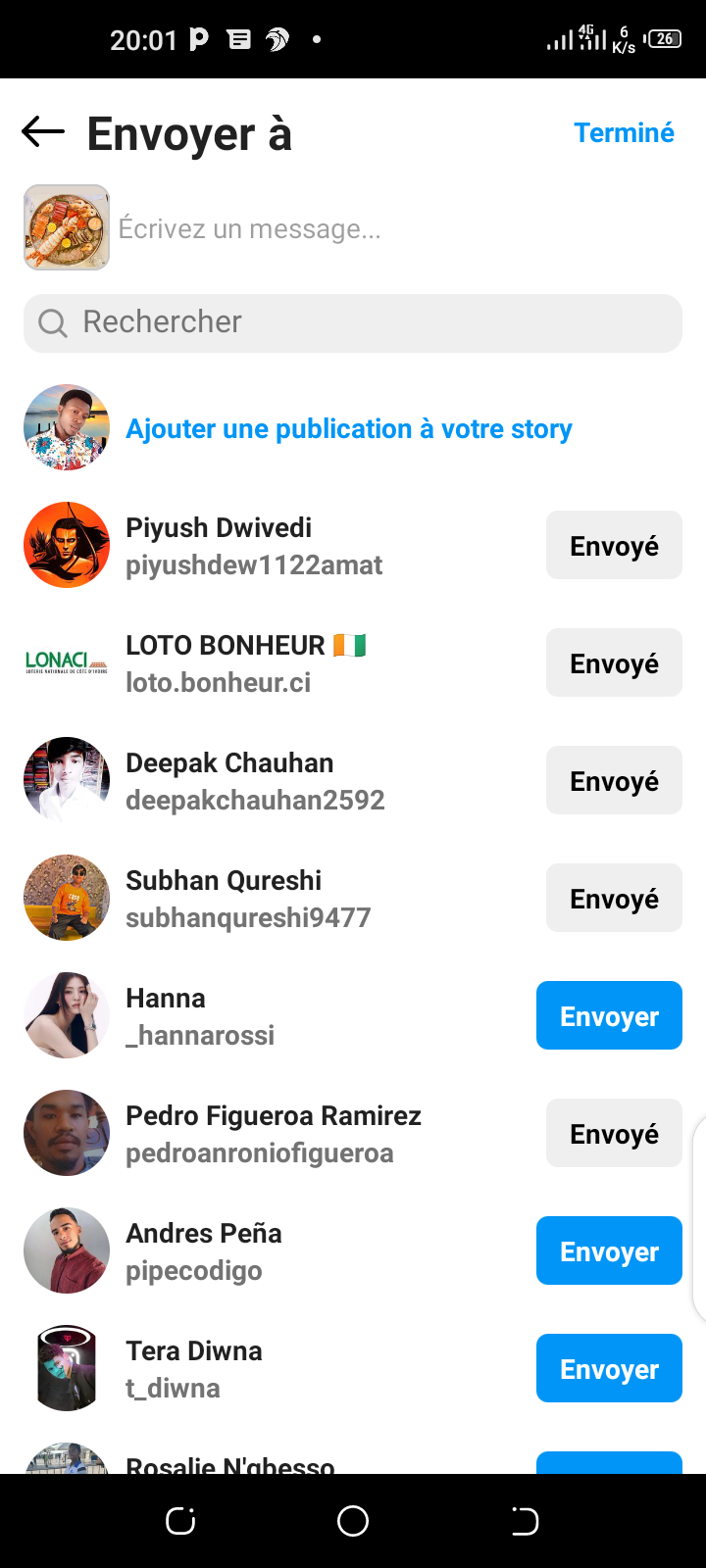Open the system recent apps button

click(180, 1521)
